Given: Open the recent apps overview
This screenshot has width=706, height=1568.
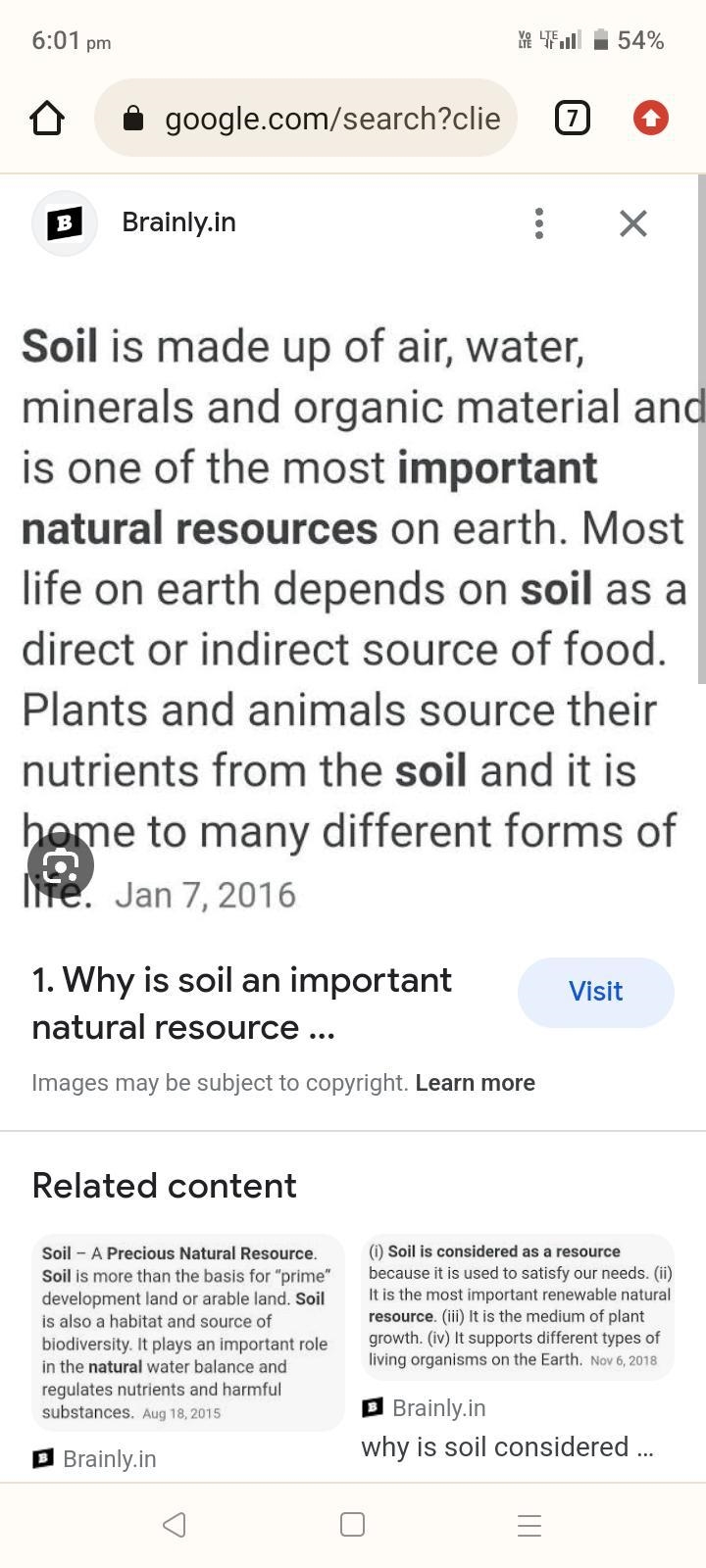Looking at the screenshot, I should pos(353,1525).
